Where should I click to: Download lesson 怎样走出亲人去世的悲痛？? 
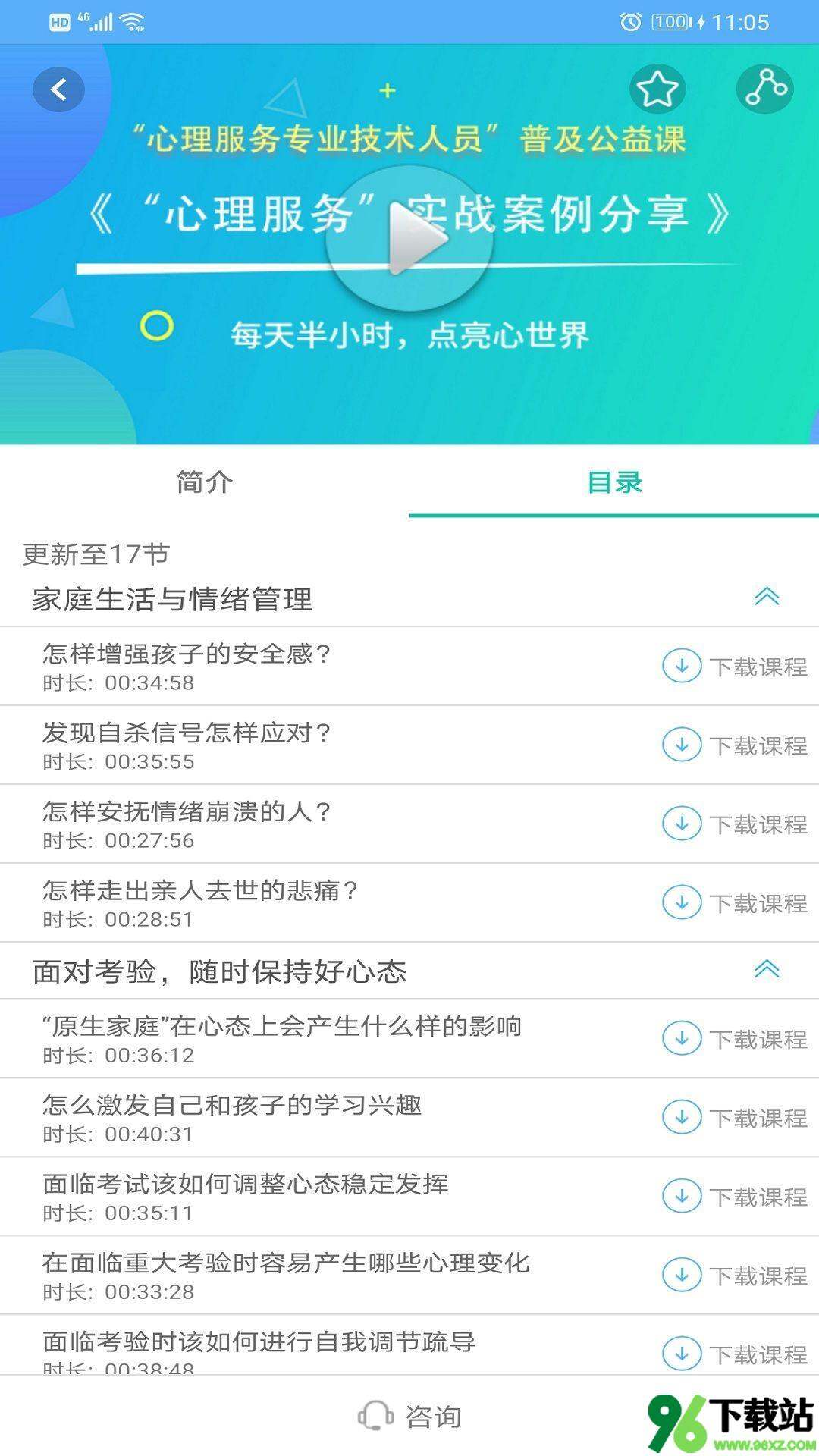tap(733, 903)
